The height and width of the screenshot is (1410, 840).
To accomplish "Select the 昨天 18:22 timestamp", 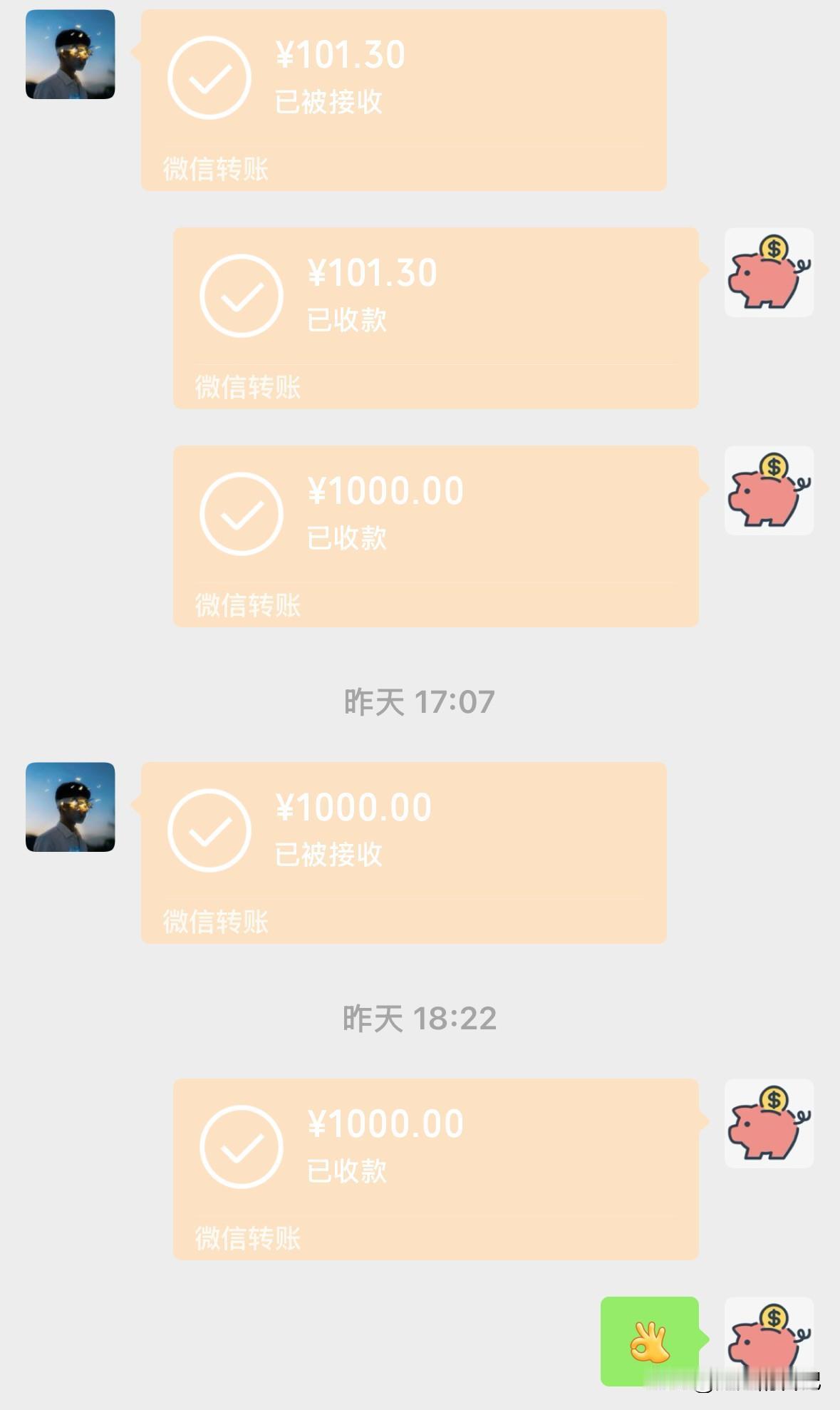I will point(420,1019).
